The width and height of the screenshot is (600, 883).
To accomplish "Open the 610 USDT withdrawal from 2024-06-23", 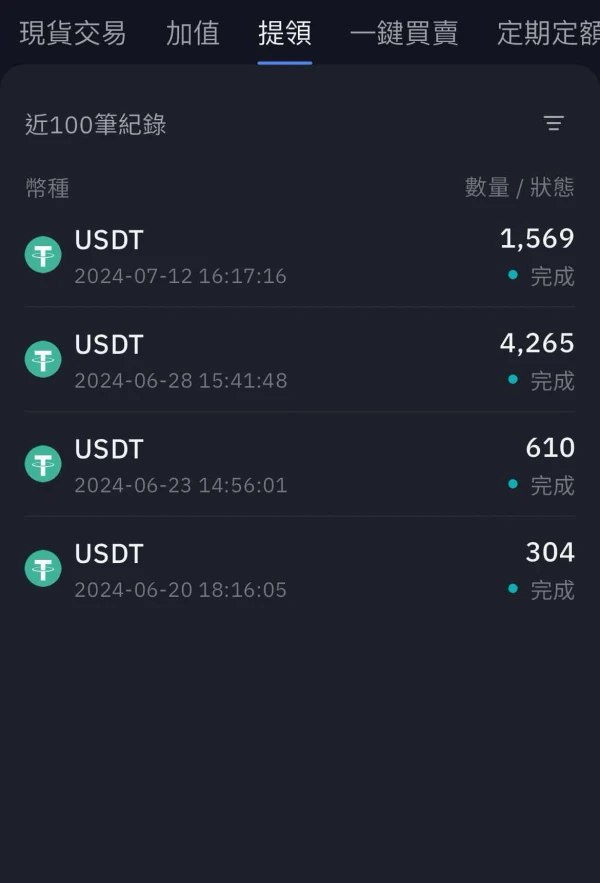I will [x=300, y=465].
